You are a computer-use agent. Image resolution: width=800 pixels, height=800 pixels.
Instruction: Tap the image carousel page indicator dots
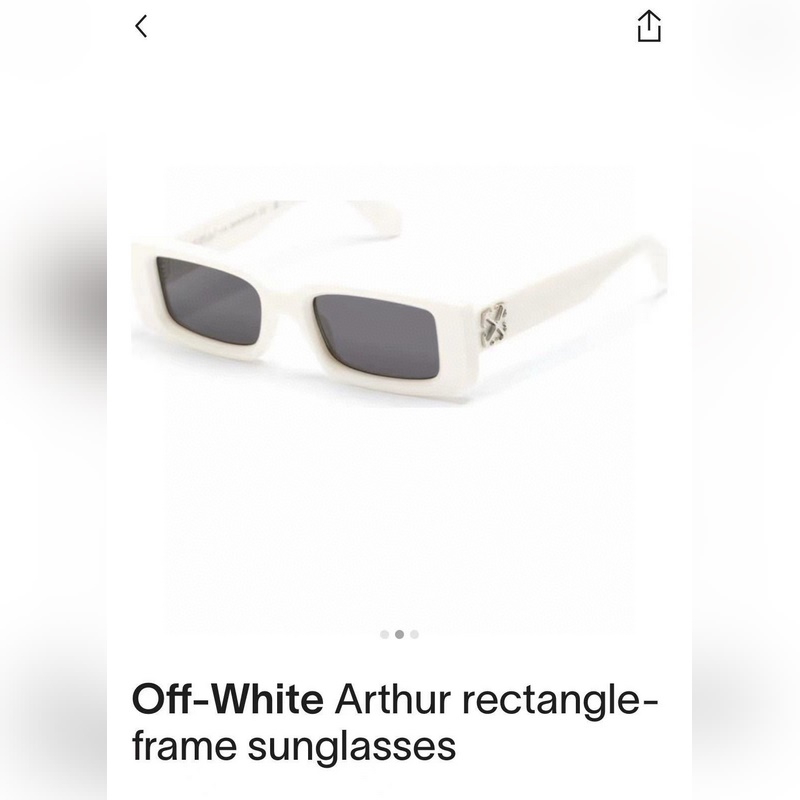pos(399,634)
